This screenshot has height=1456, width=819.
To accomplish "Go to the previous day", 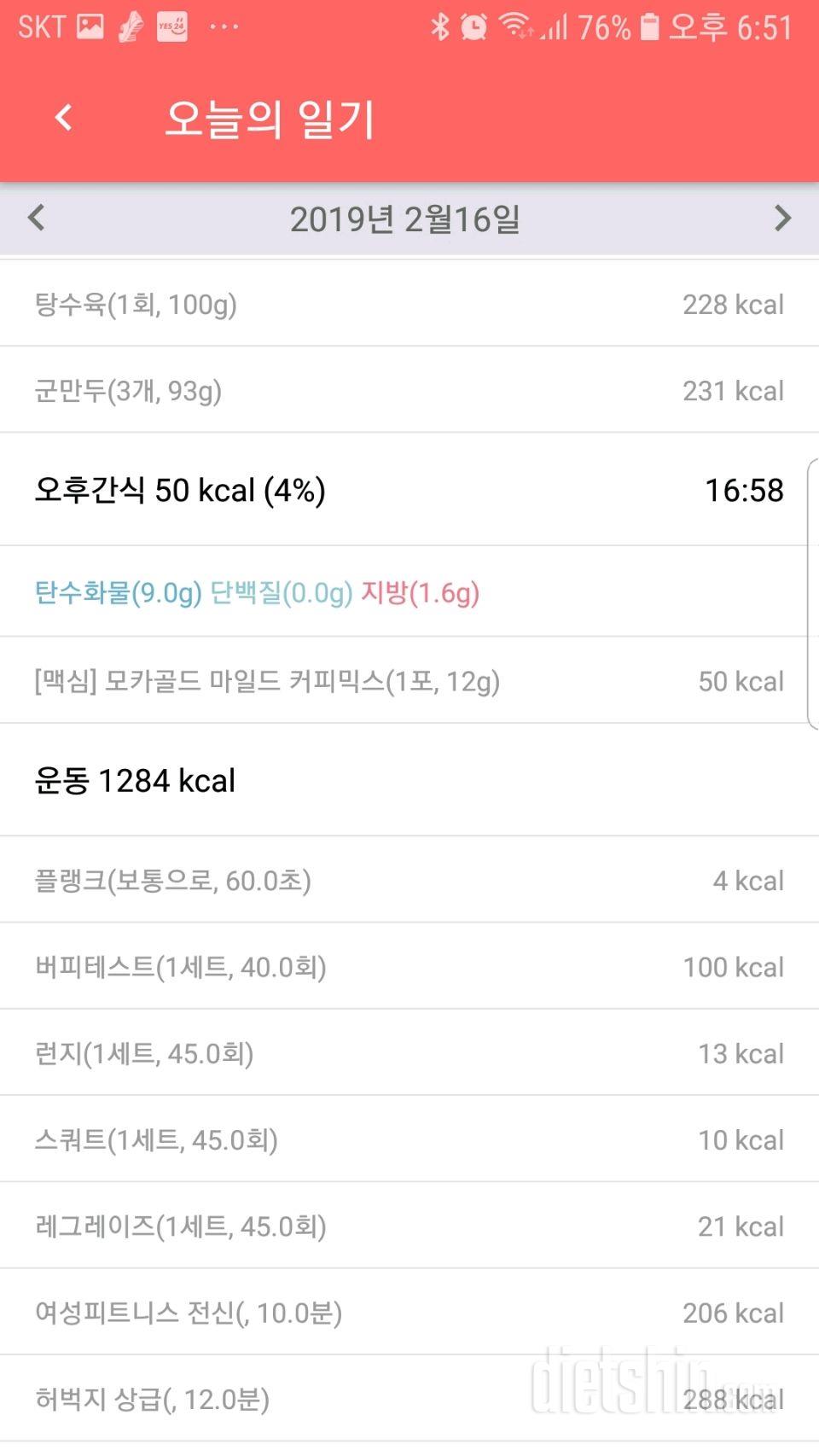I will coord(36,218).
